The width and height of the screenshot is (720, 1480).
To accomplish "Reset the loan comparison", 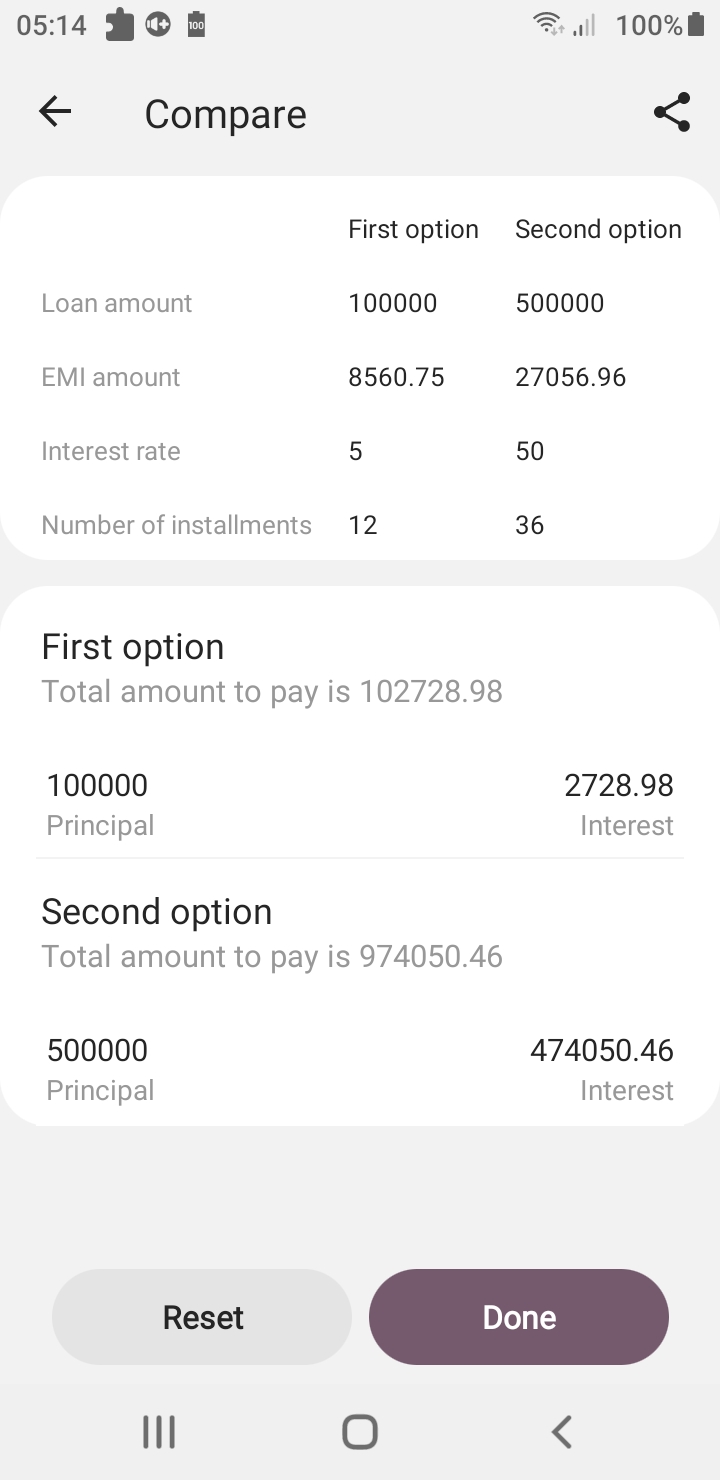I will point(202,1317).
